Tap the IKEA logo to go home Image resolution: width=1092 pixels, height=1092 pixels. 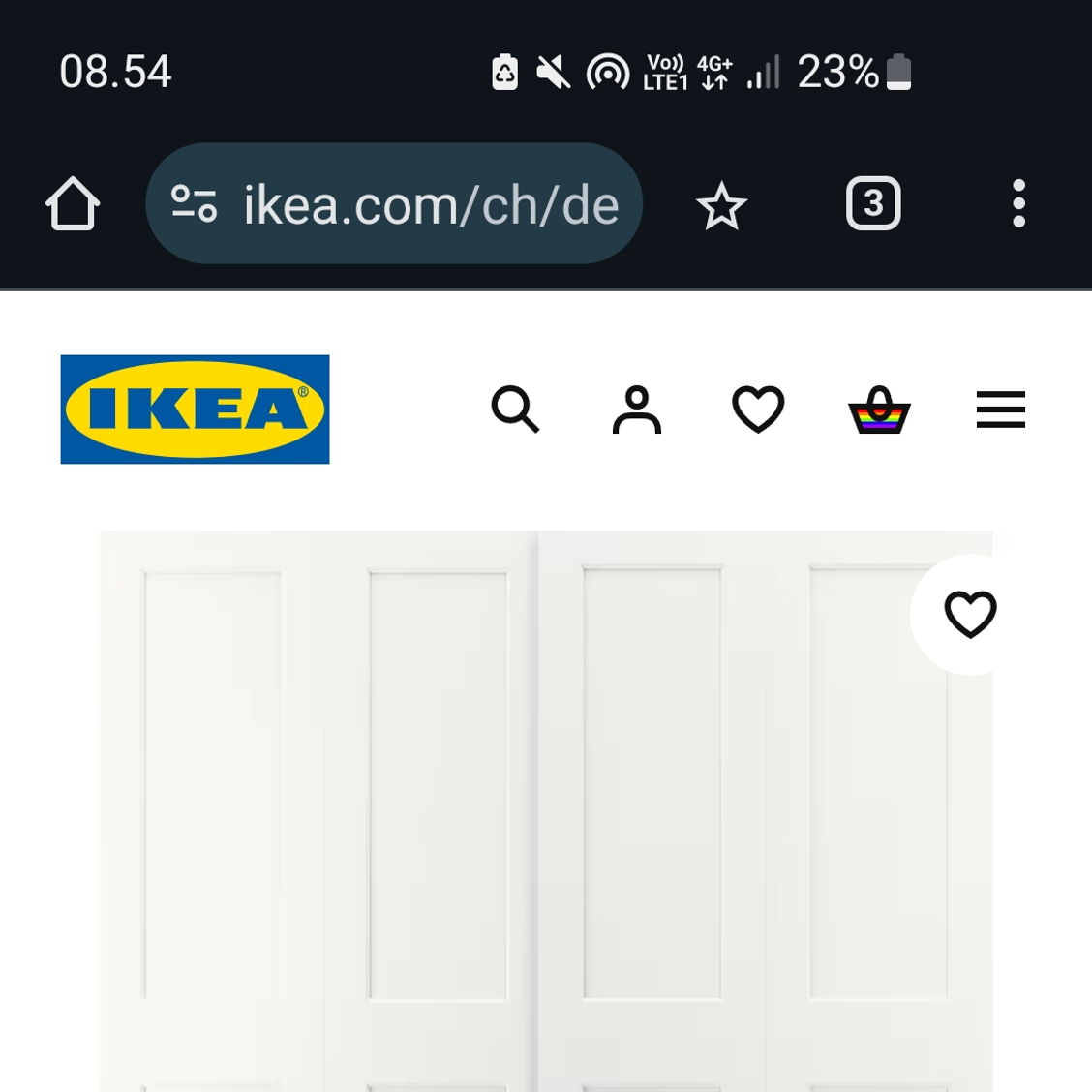[195, 409]
